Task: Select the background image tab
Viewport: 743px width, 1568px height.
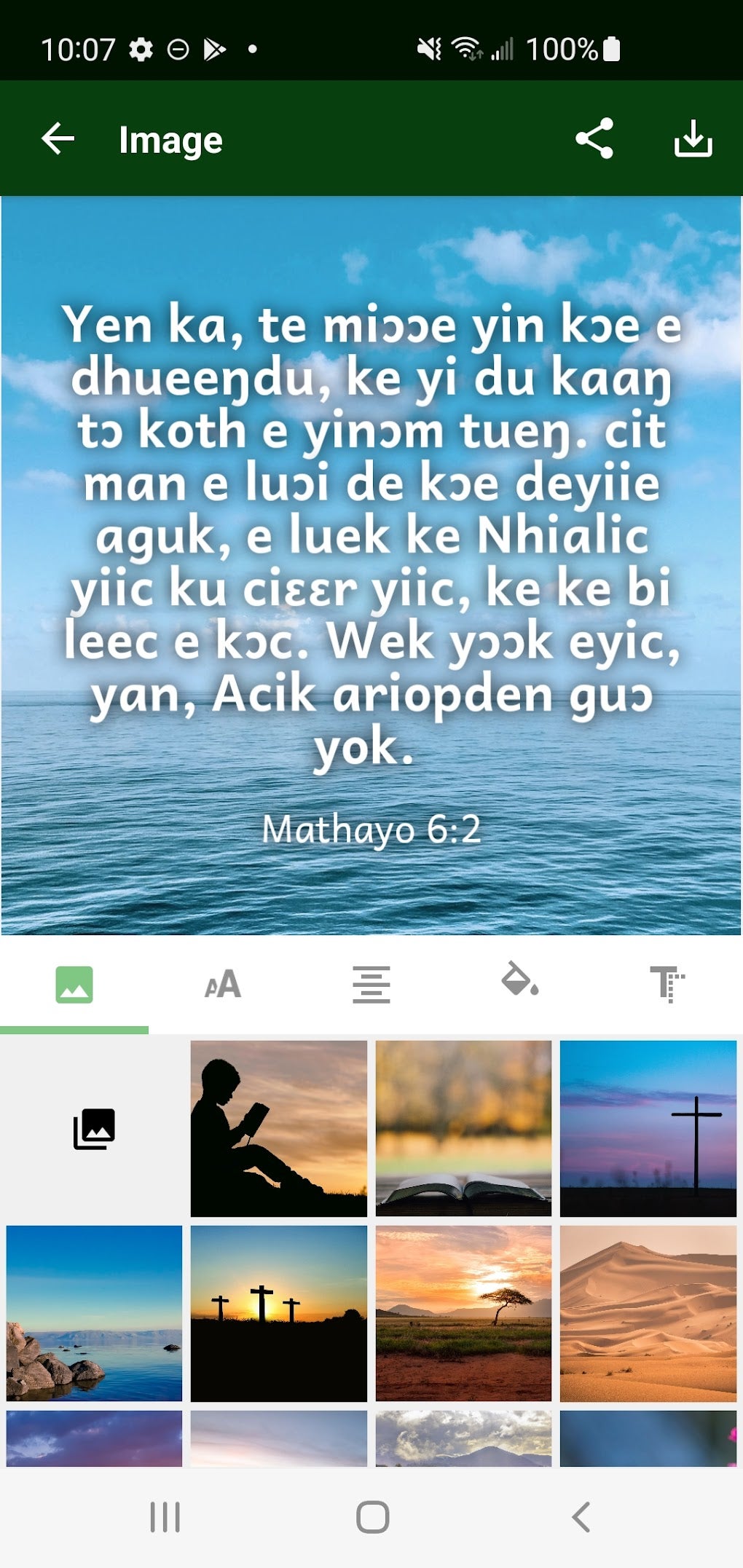Action: click(74, 985)
